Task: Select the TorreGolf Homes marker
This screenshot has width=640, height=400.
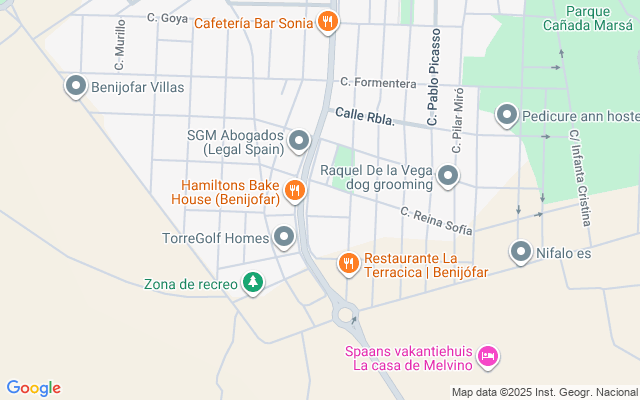Action: point(285,238)
